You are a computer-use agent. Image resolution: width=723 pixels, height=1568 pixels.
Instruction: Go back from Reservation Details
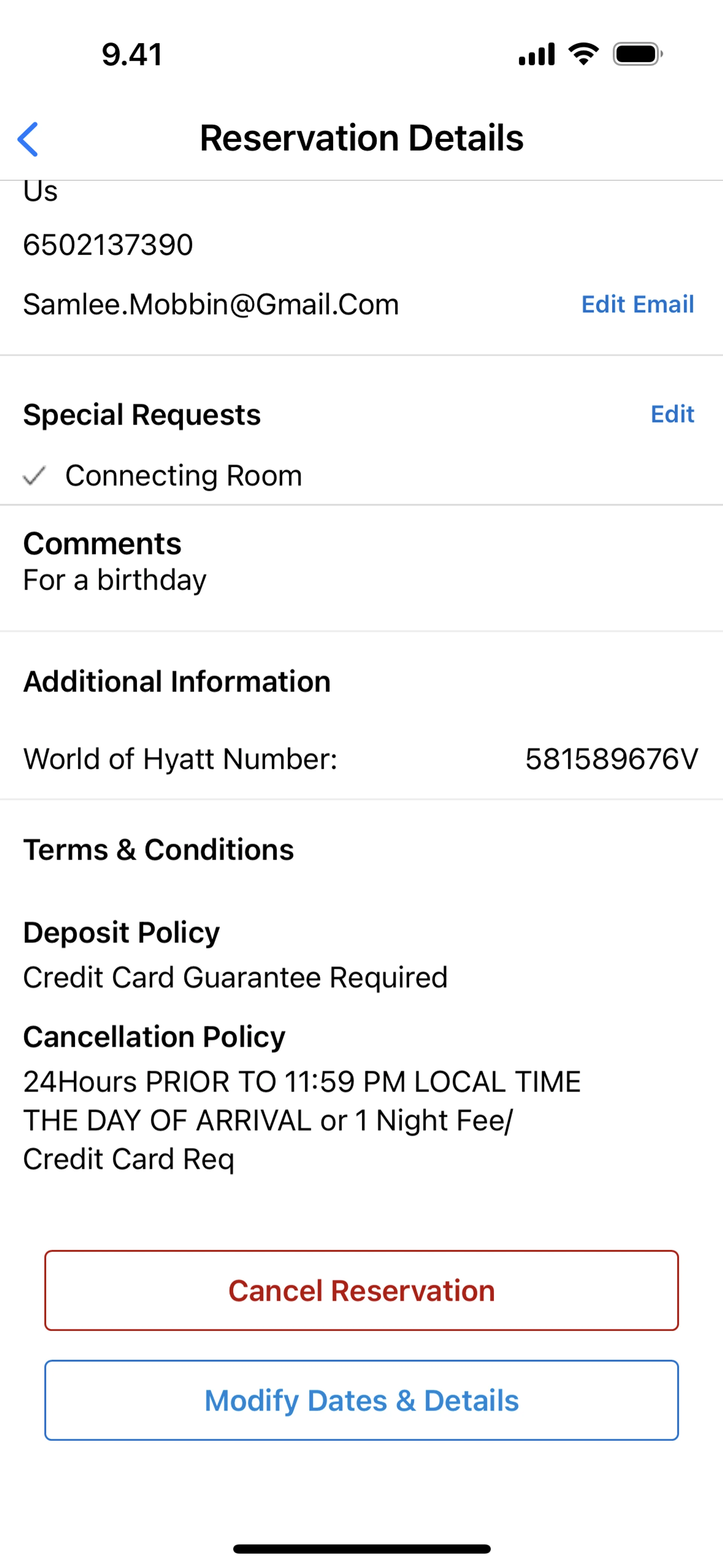click(x=28, y=139)
